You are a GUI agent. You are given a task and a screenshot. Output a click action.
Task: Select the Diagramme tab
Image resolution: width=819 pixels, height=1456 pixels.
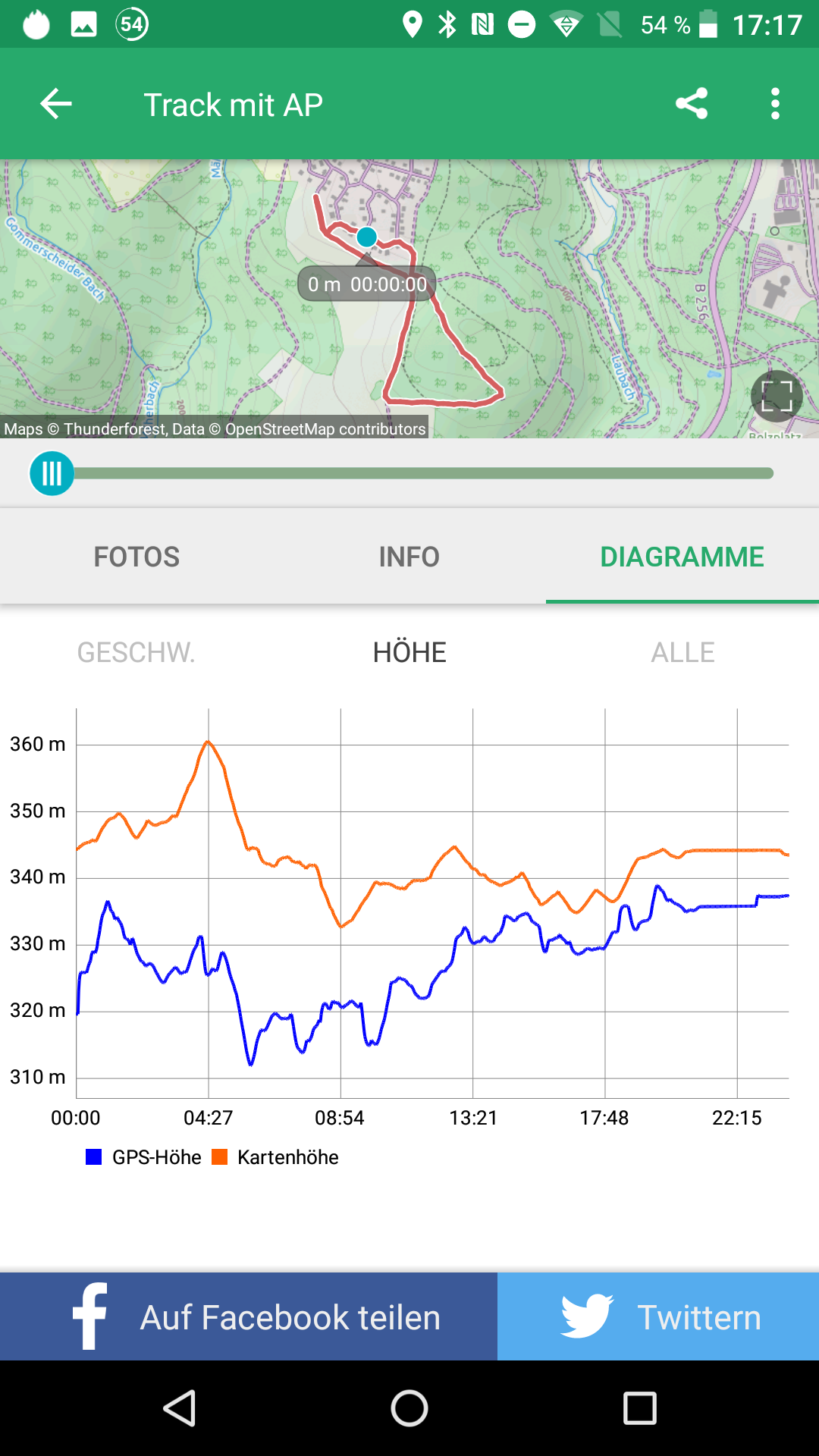pyautogui.click(x=682, y=557)
